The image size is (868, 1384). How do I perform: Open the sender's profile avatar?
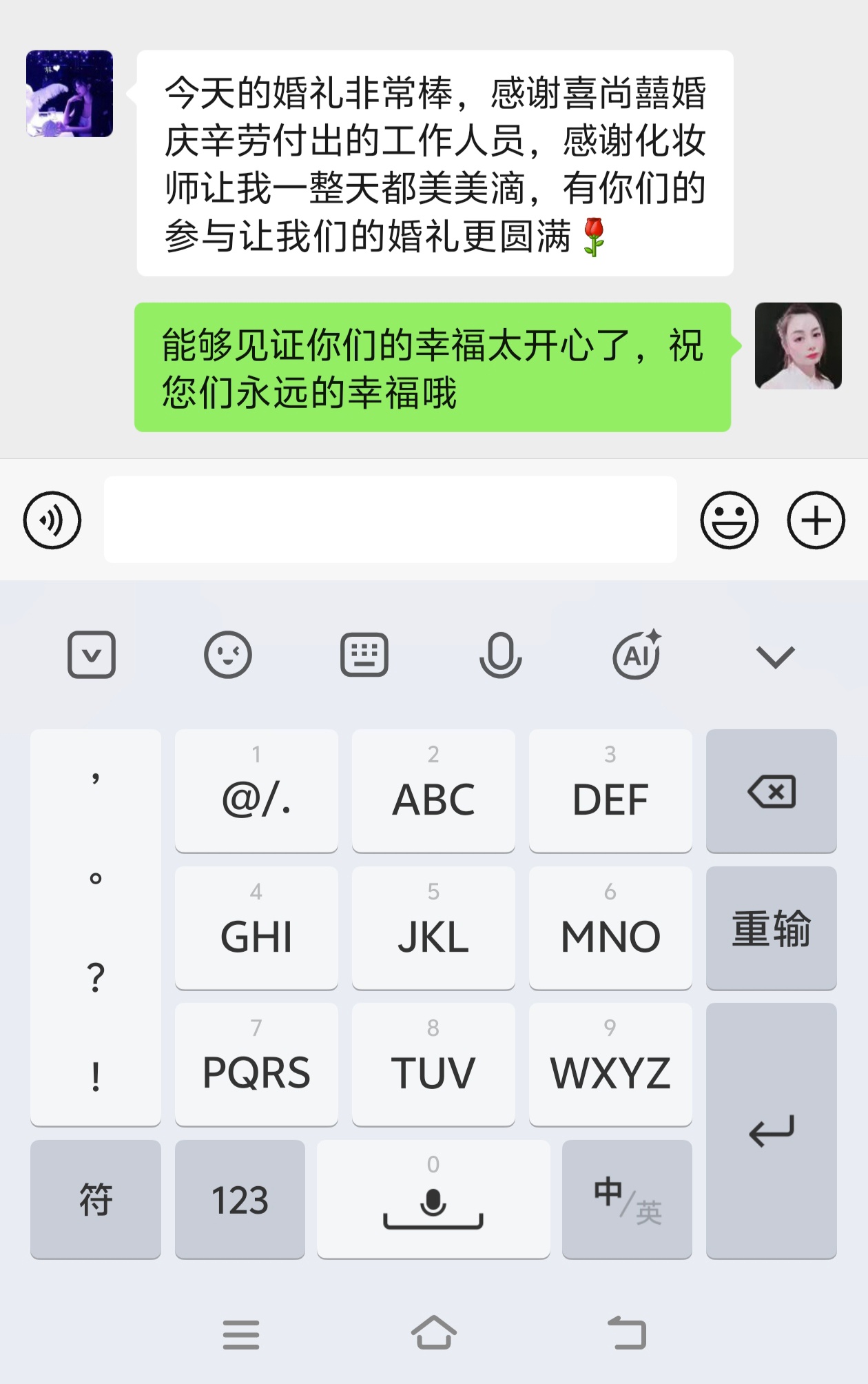click(x=70, y=94)
